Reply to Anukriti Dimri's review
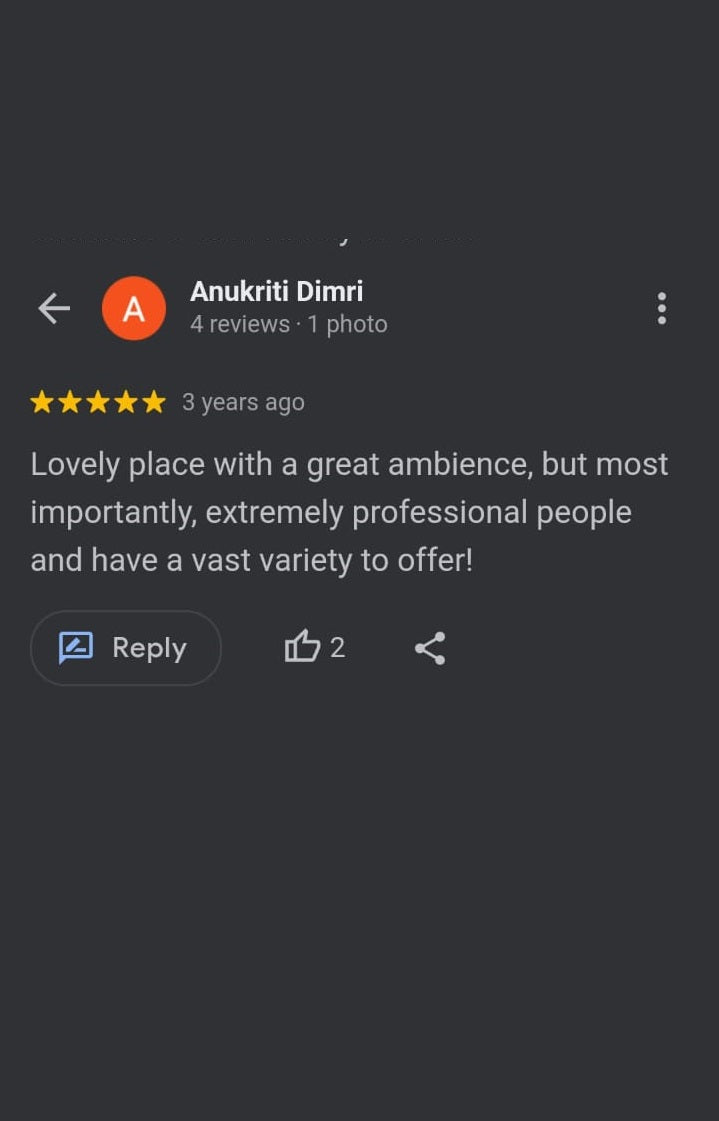Image resolution: width=719 pixels, height=1121 pixels. [125, 648]
